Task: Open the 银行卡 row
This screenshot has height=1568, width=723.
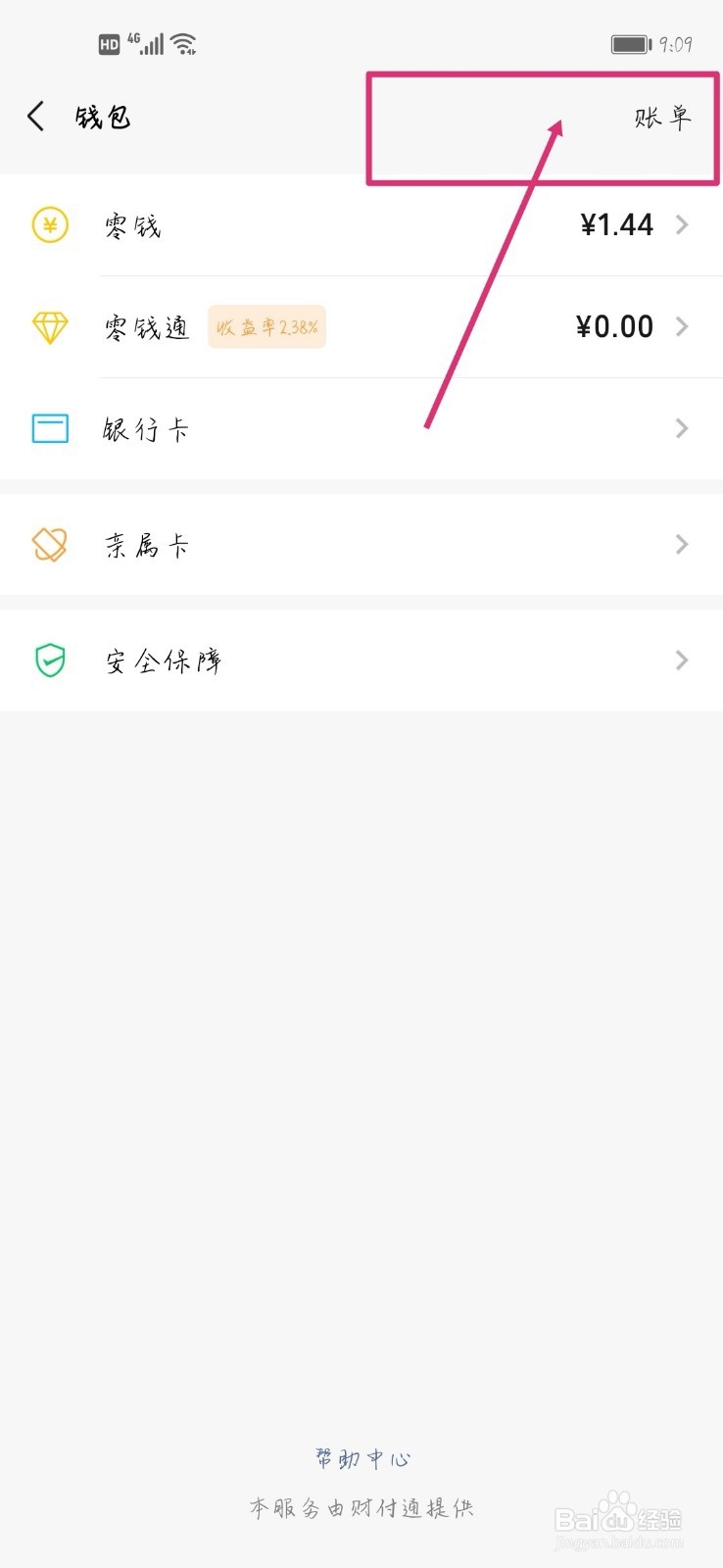Action: click(361, 429)
